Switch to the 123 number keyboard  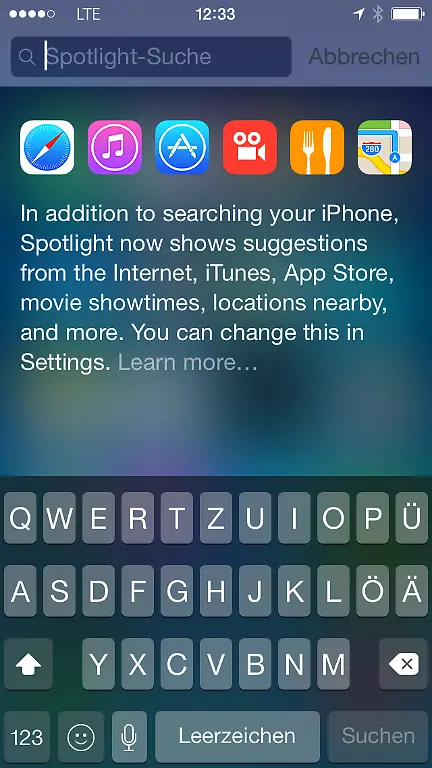(27, 736)
